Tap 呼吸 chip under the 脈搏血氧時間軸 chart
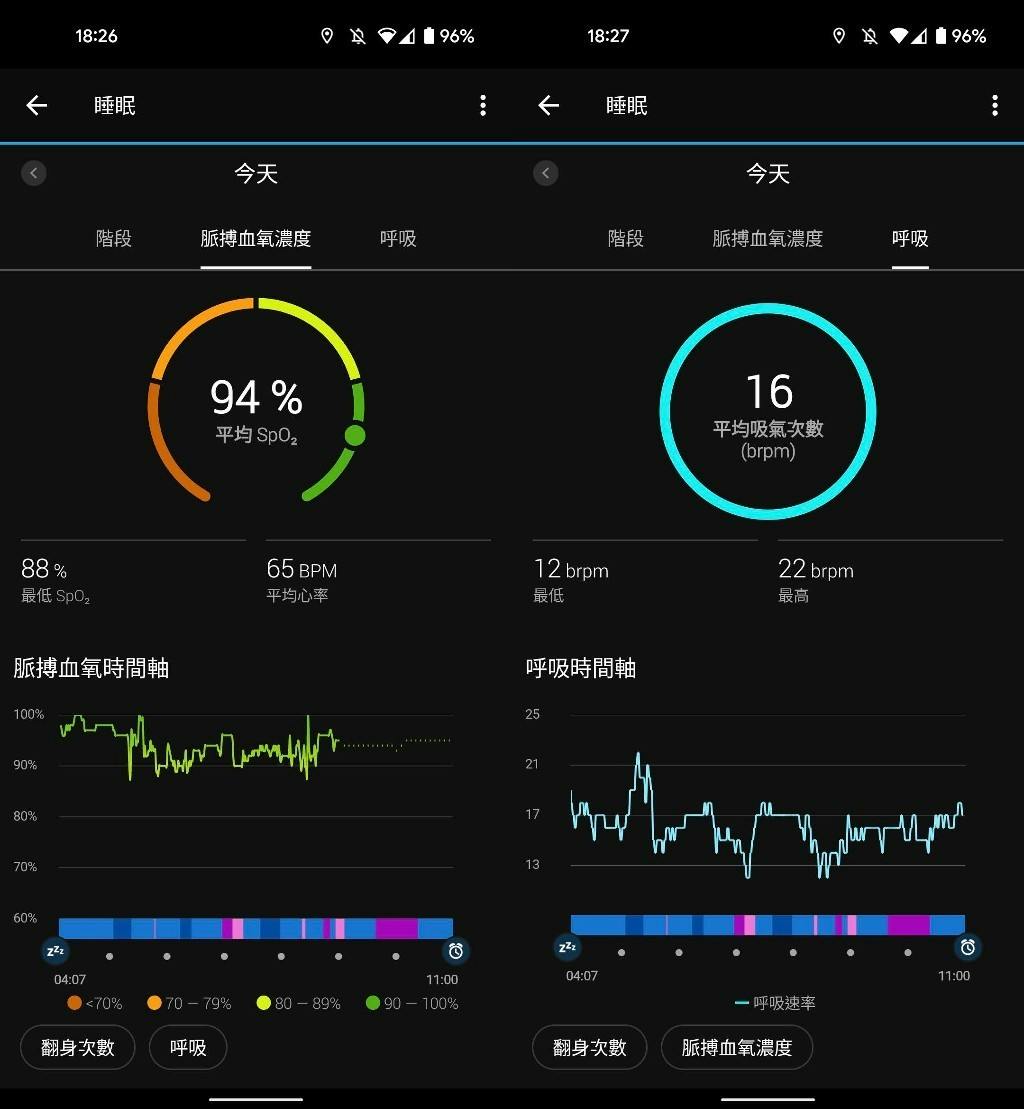 [188, 1048]
